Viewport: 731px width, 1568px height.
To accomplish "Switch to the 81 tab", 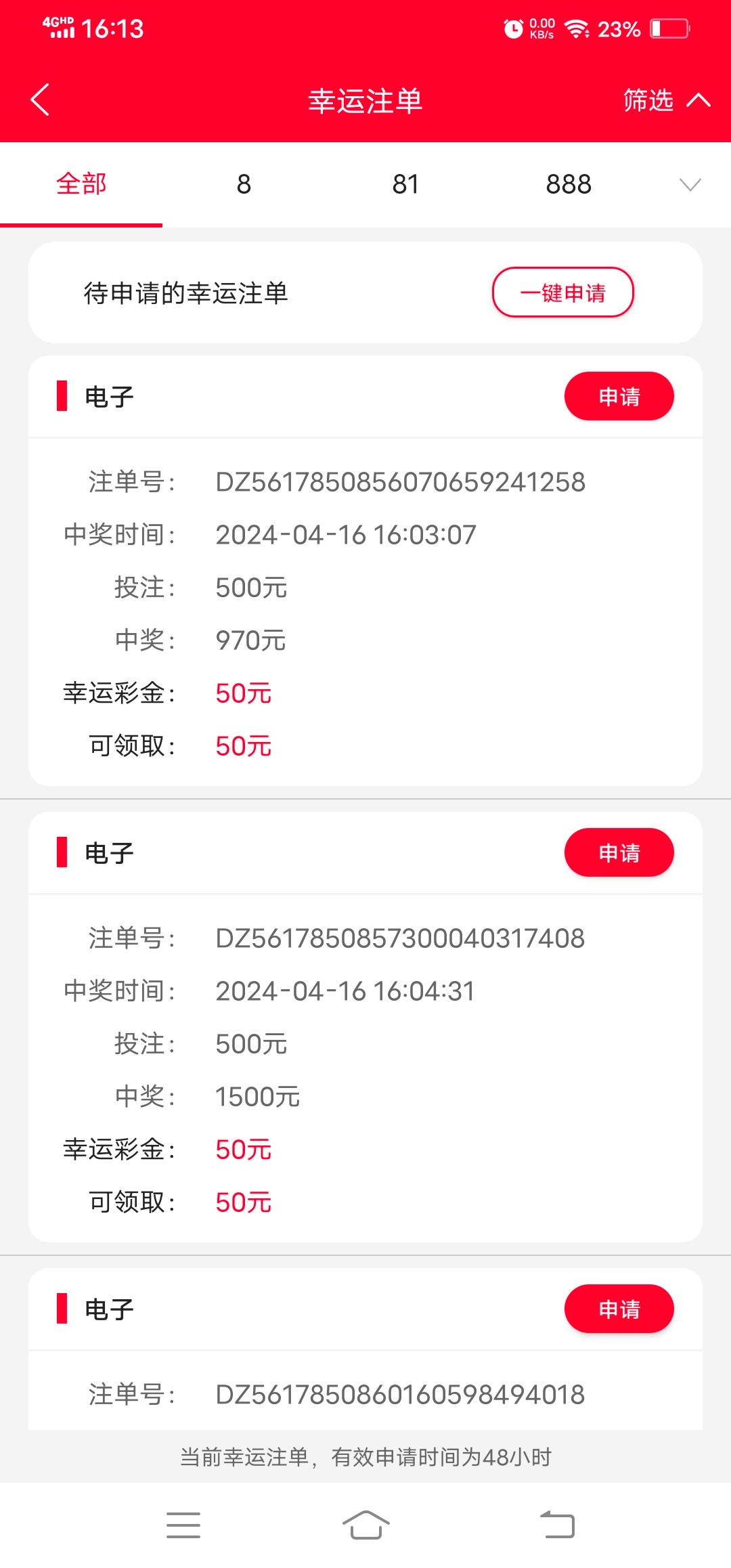I will [405, 184].
